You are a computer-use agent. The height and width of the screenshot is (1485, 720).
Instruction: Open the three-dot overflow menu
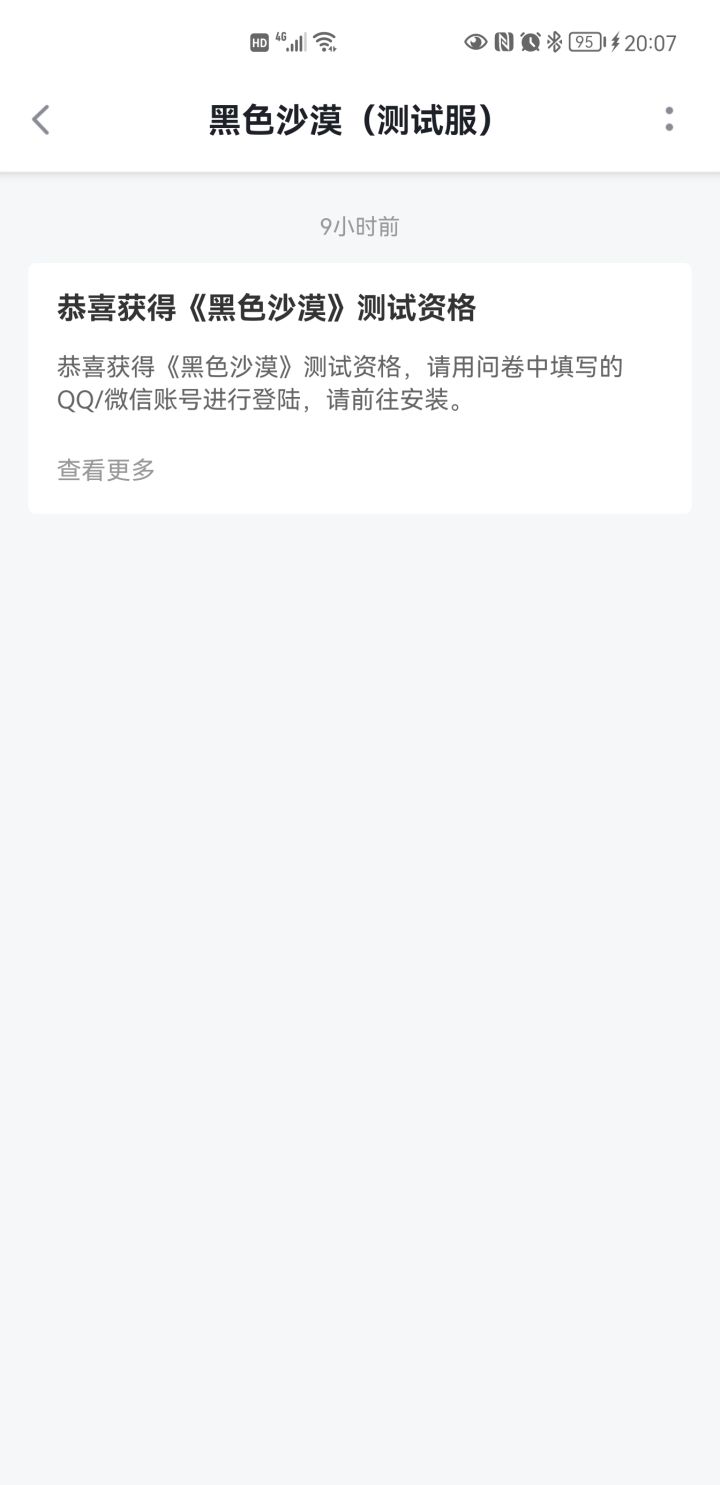(669, 120)
